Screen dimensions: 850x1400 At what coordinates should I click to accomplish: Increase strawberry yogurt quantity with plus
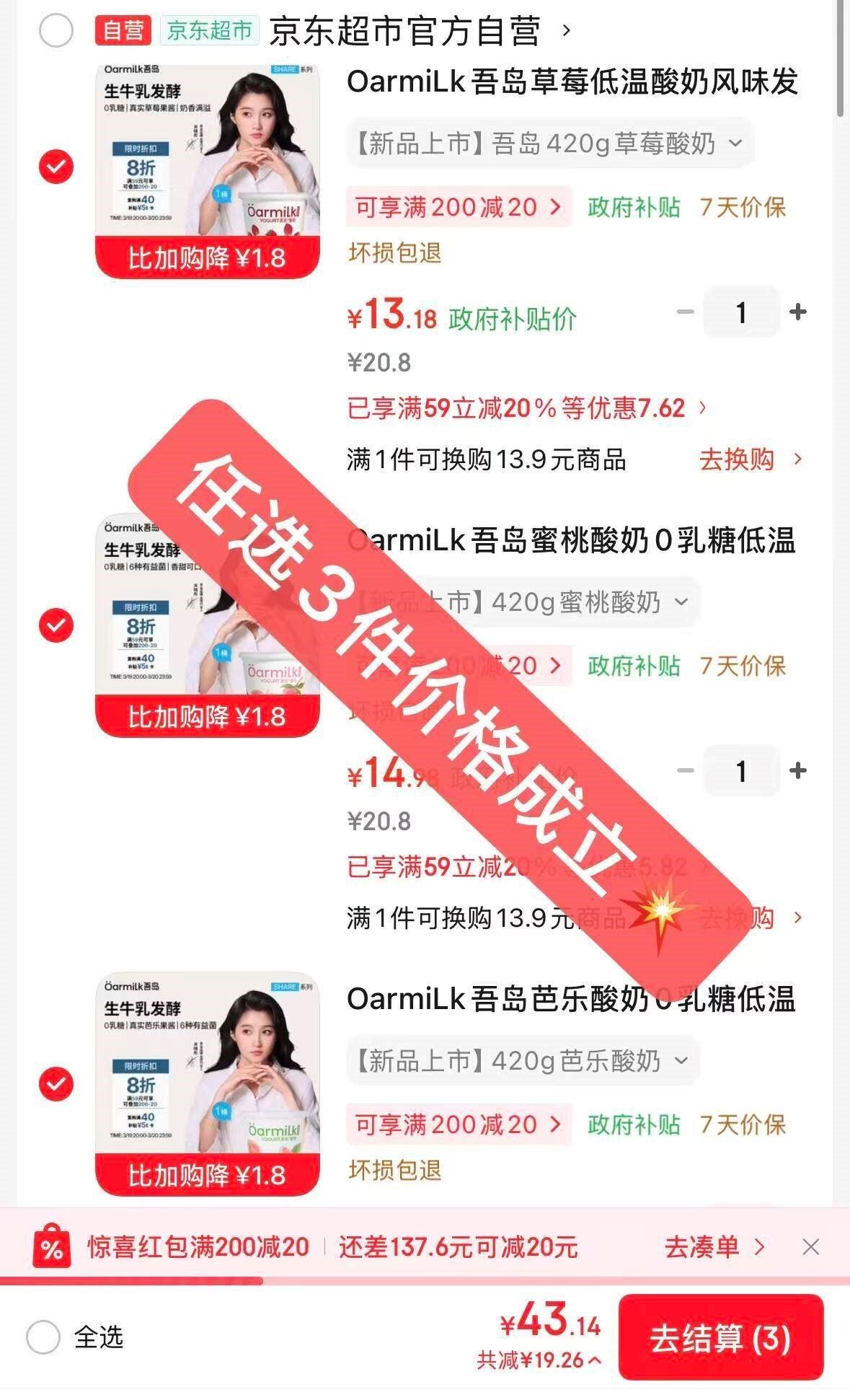point(796,312)
